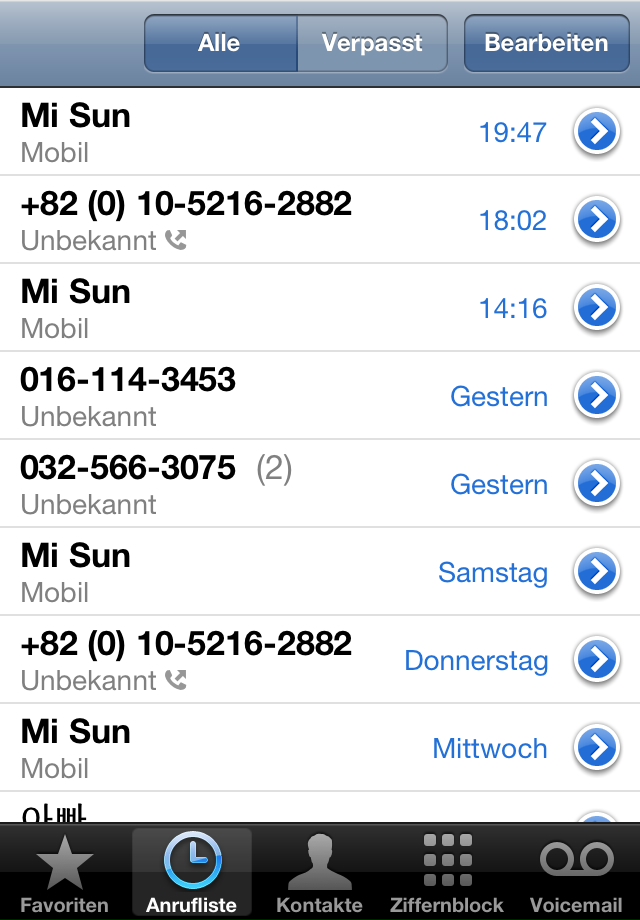Open details for Mi Sun 19:47 call

(x=597, y=132)
